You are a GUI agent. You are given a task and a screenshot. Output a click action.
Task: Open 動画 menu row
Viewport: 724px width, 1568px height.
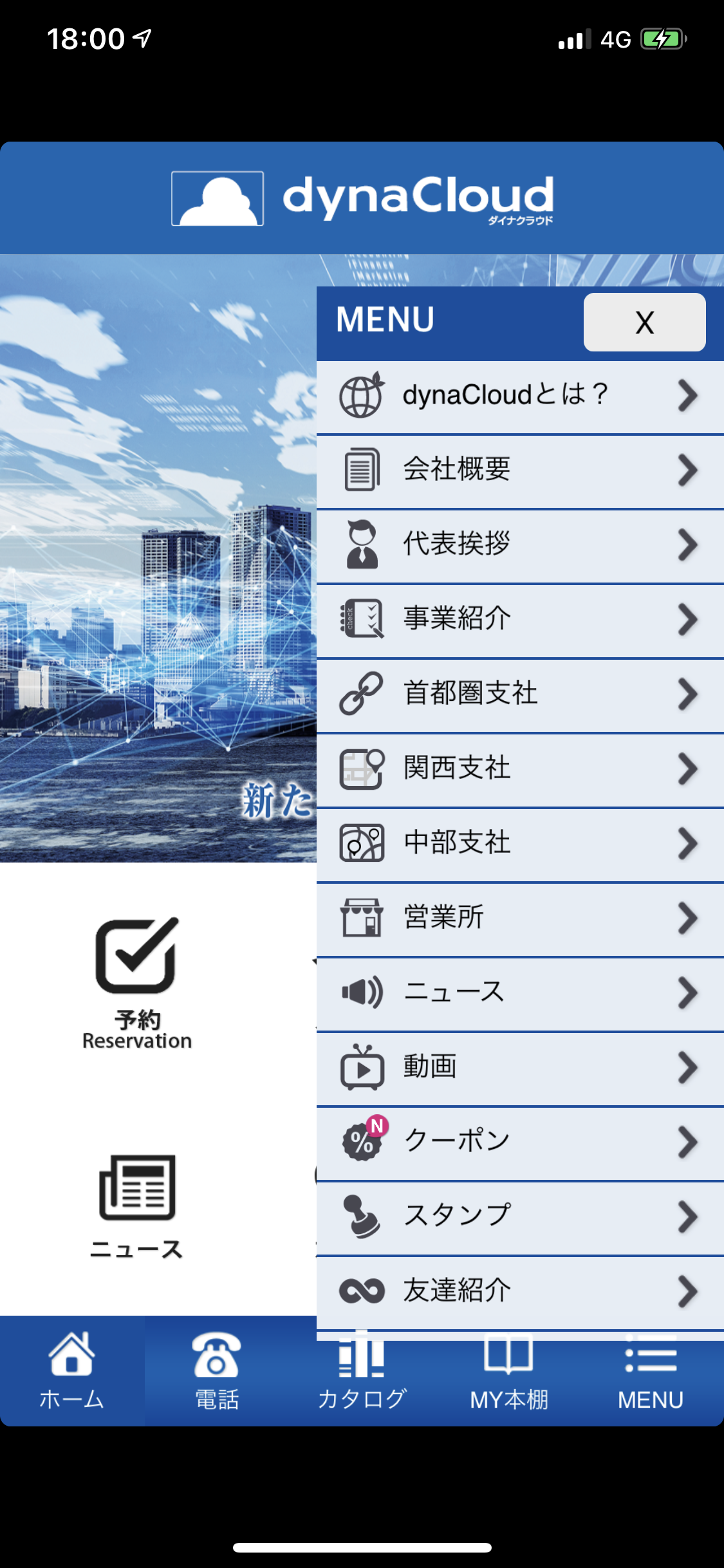[x=520, y=1069]
